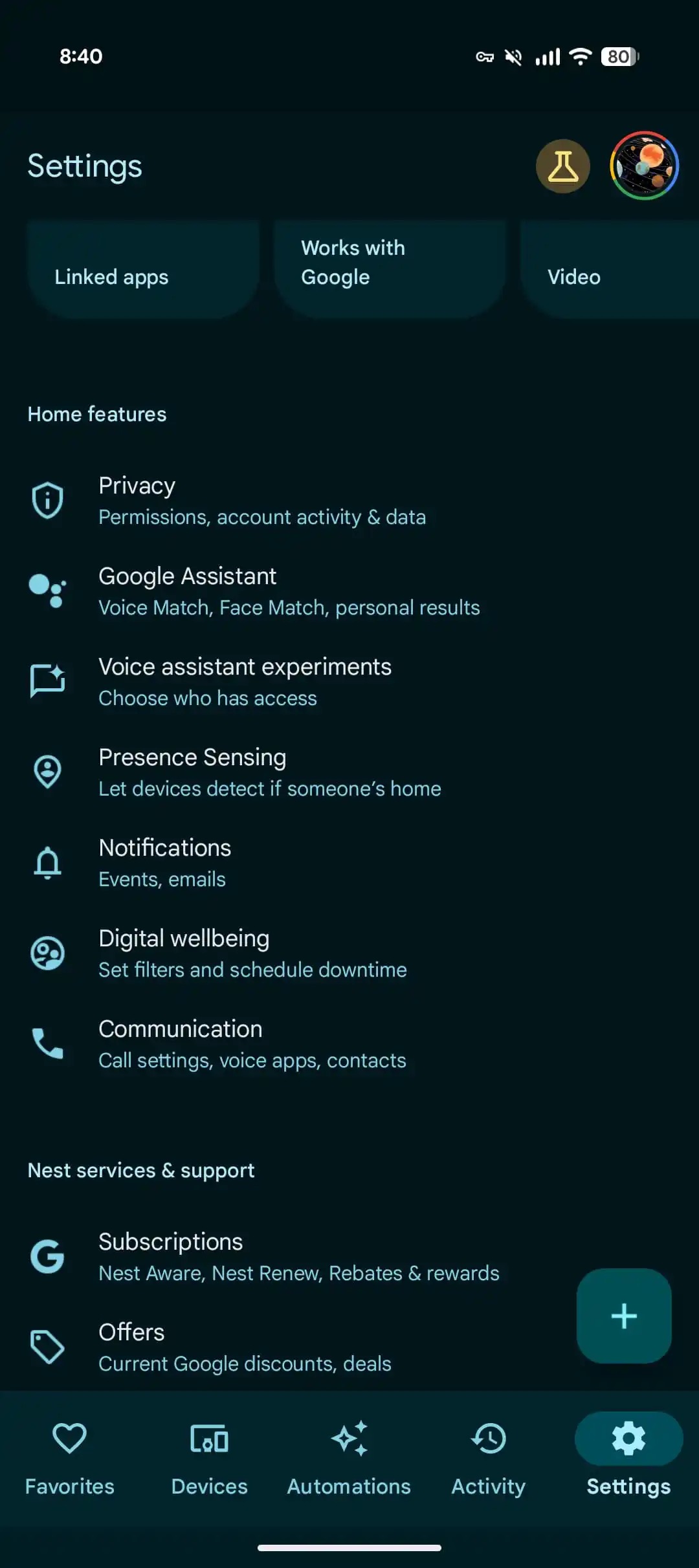The image size is (699, 1568).
Task: Open the account profile avatar
Action: [644, 166]
